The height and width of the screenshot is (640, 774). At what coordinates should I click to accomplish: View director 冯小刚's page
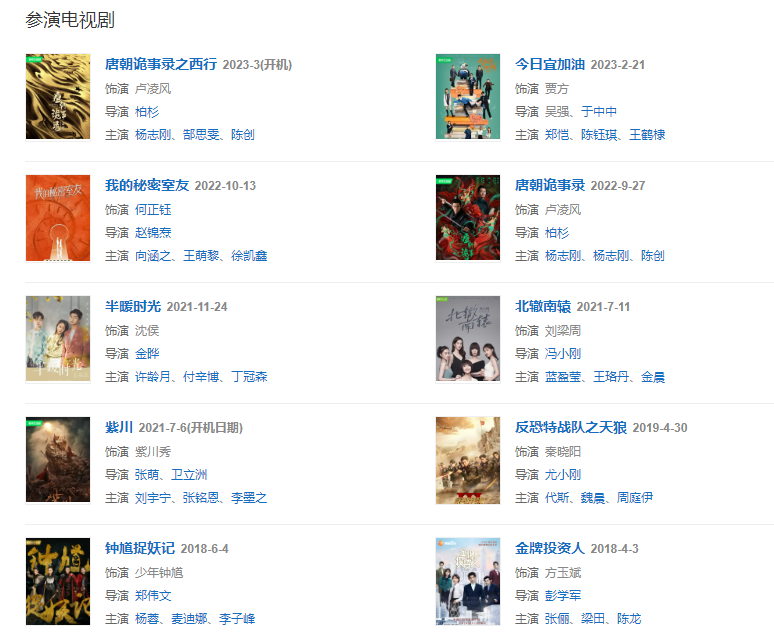563,353
